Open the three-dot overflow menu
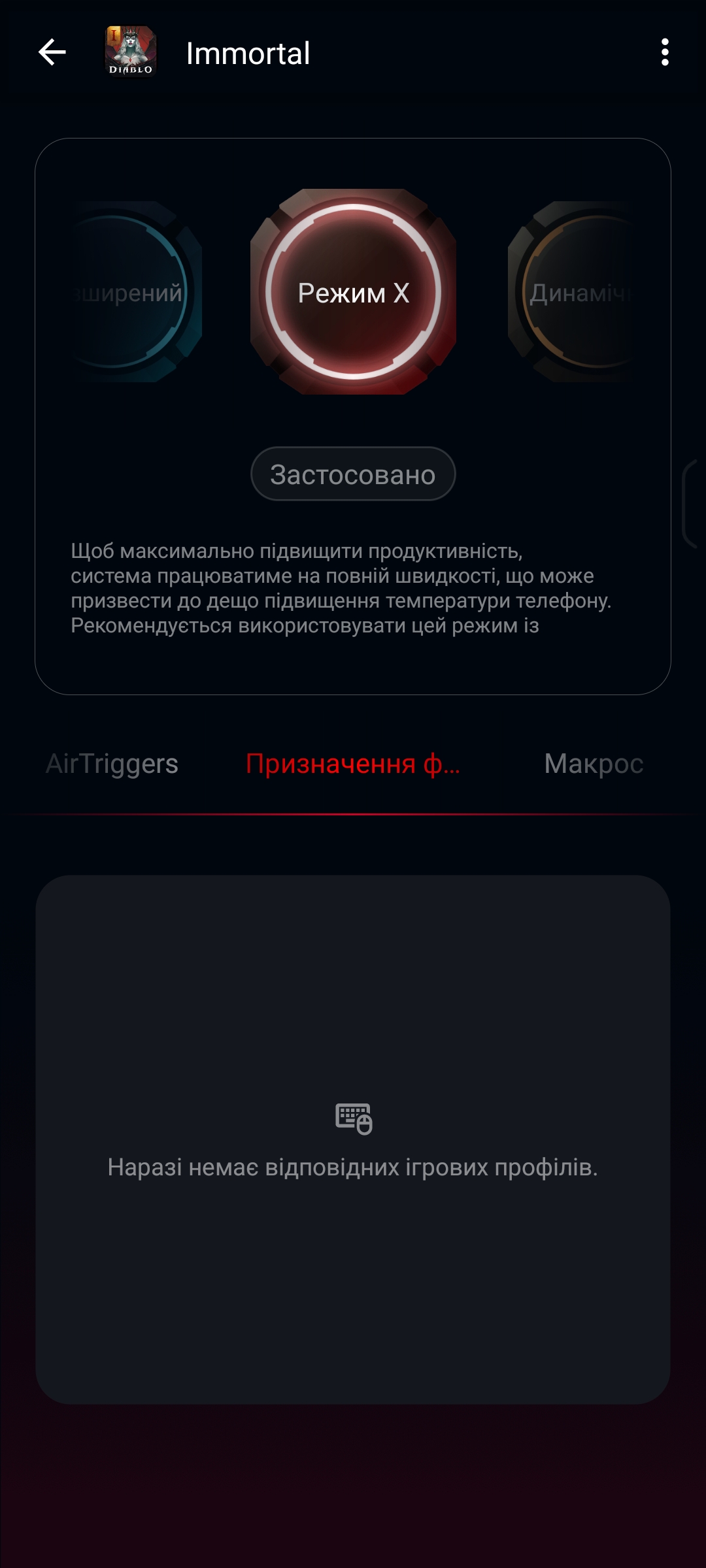Image resolution: width=706 pixels, height=1568 pixels. tap(665, 52)
